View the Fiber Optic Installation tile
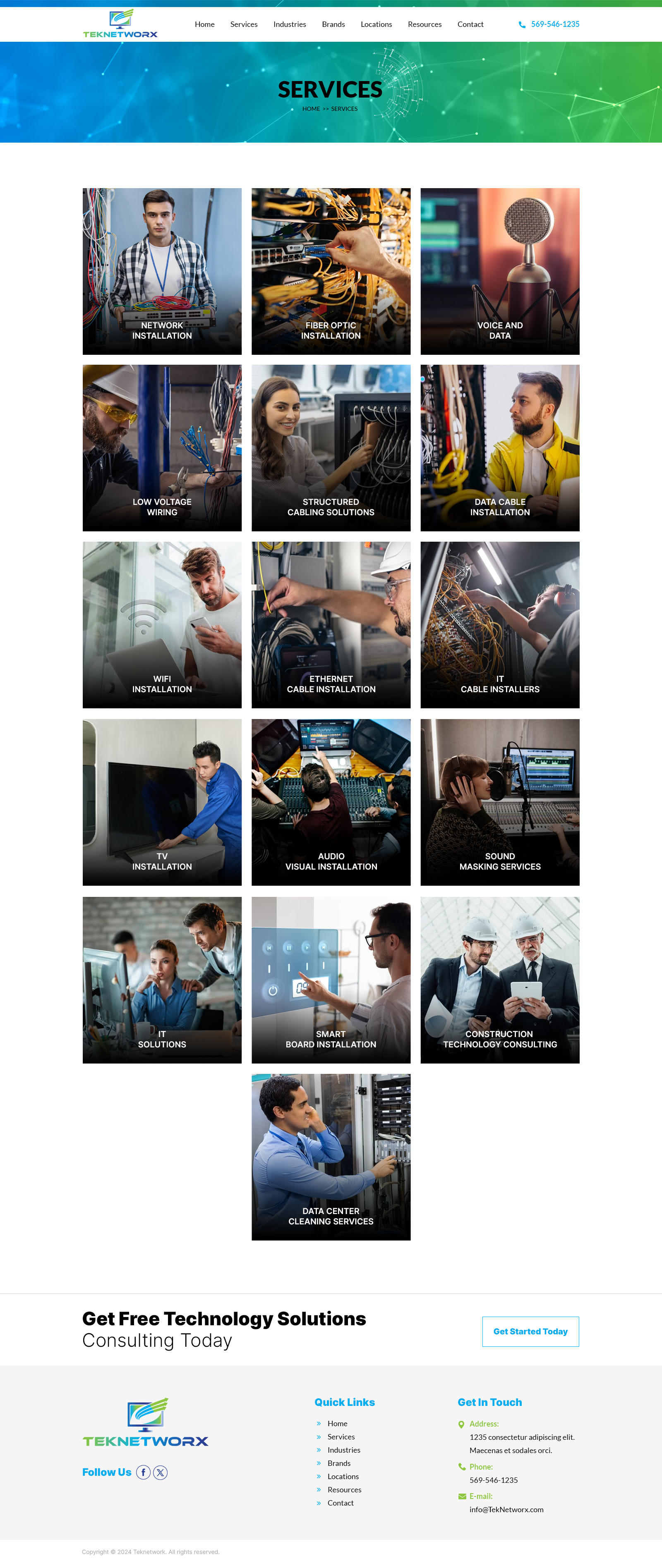The width and height of the screenshot is (662, 1568). 331,272
